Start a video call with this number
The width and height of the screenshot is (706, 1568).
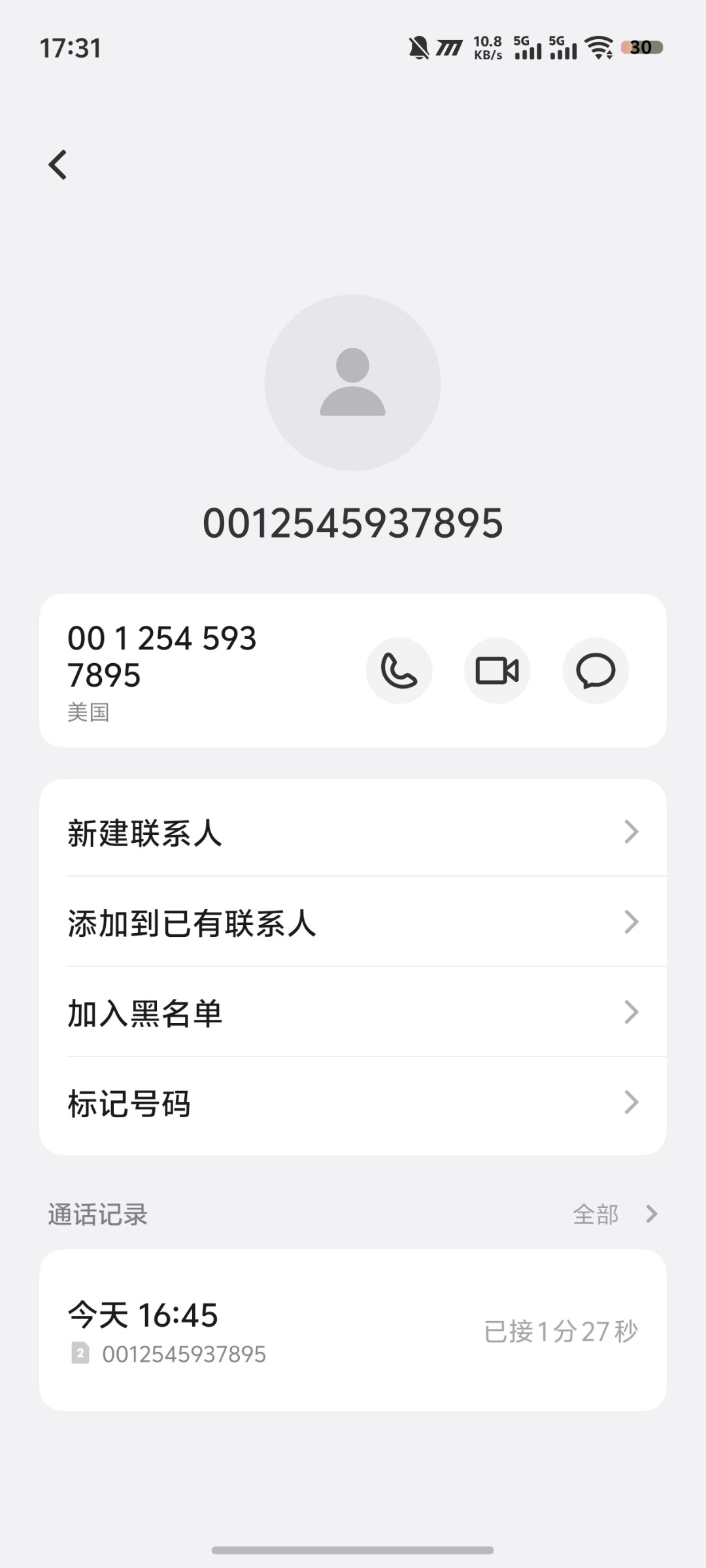[x=497, y=670]
